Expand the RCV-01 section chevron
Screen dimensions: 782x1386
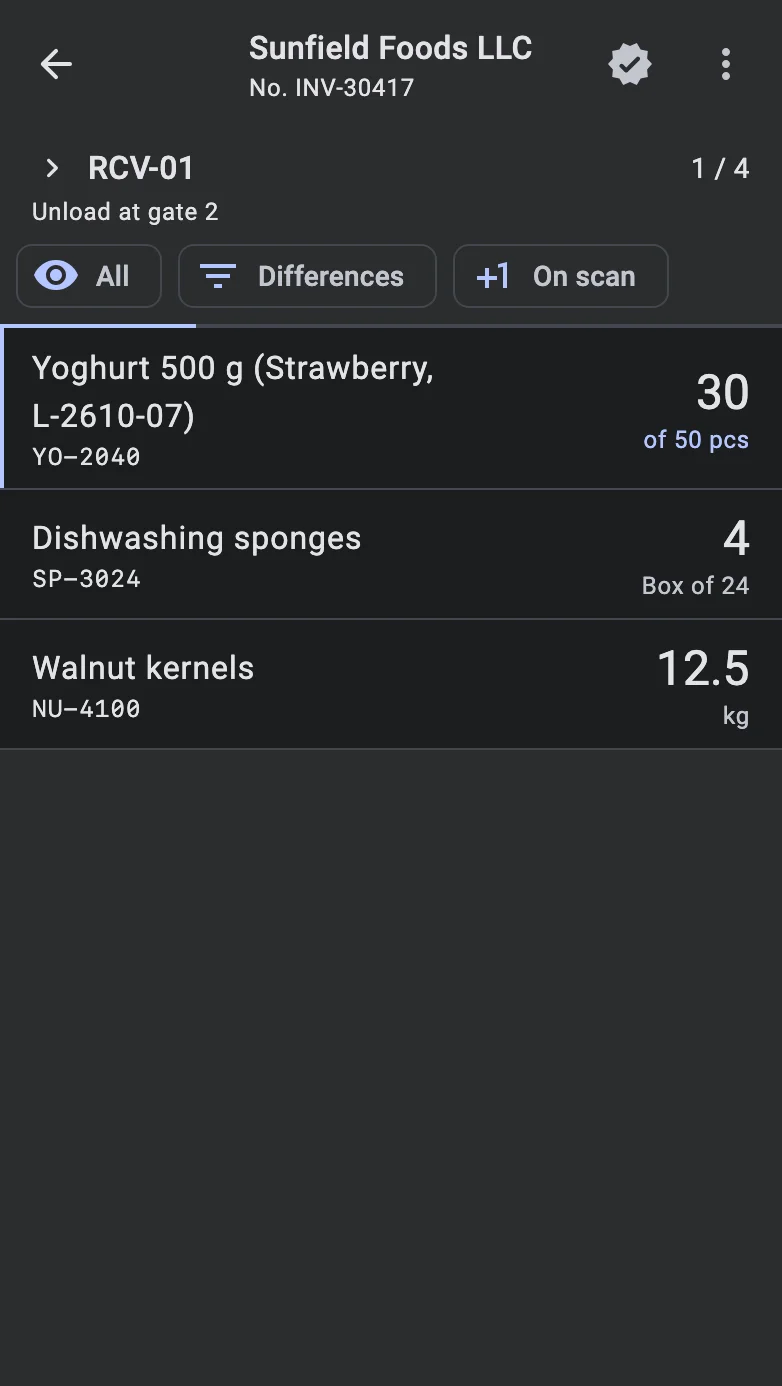coord(53,168)
